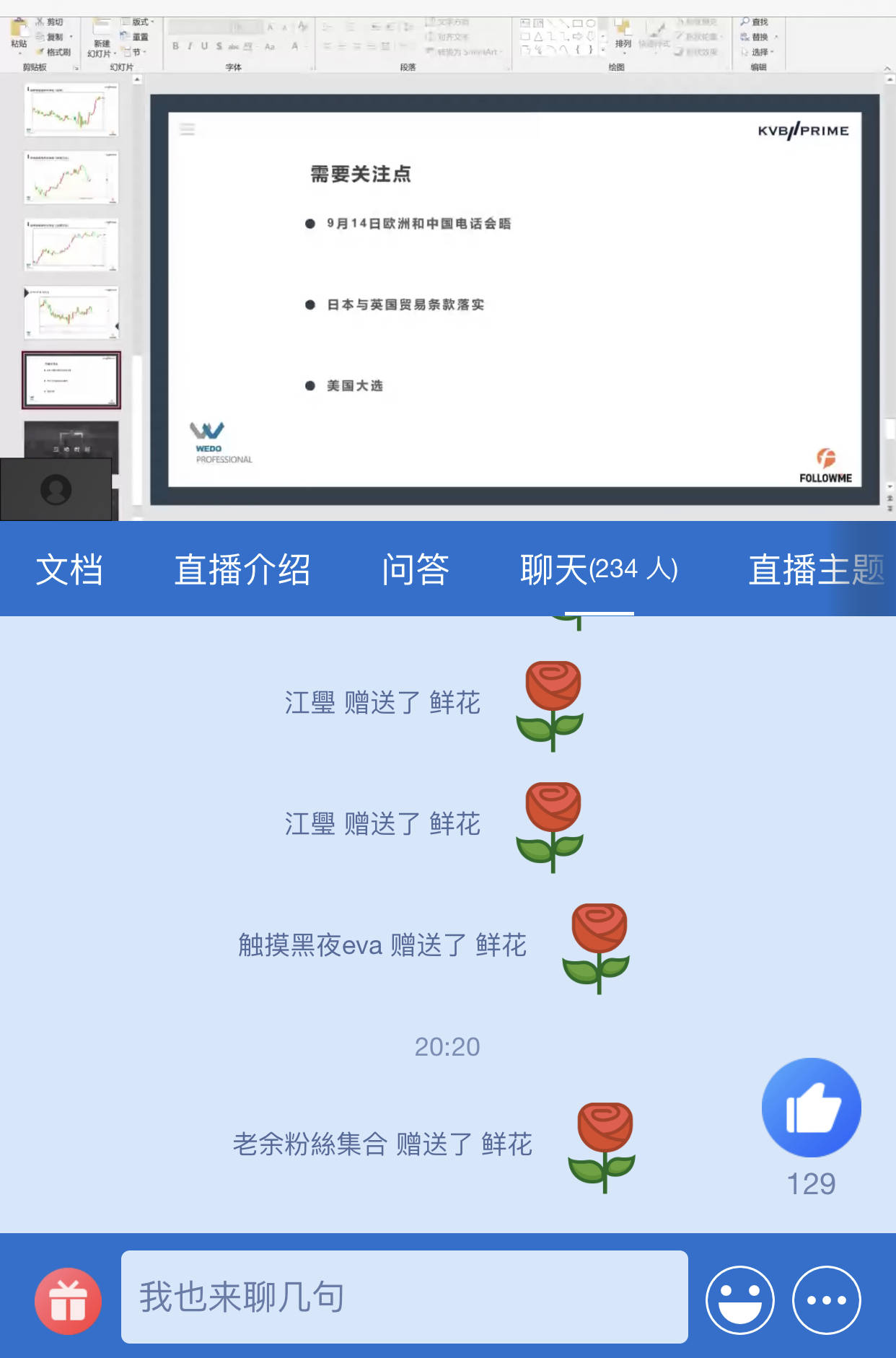This screenshot has width=896, height=1358.
Task: Focus the 我也来聊几句 chat input
Action: coord(404,1297)
